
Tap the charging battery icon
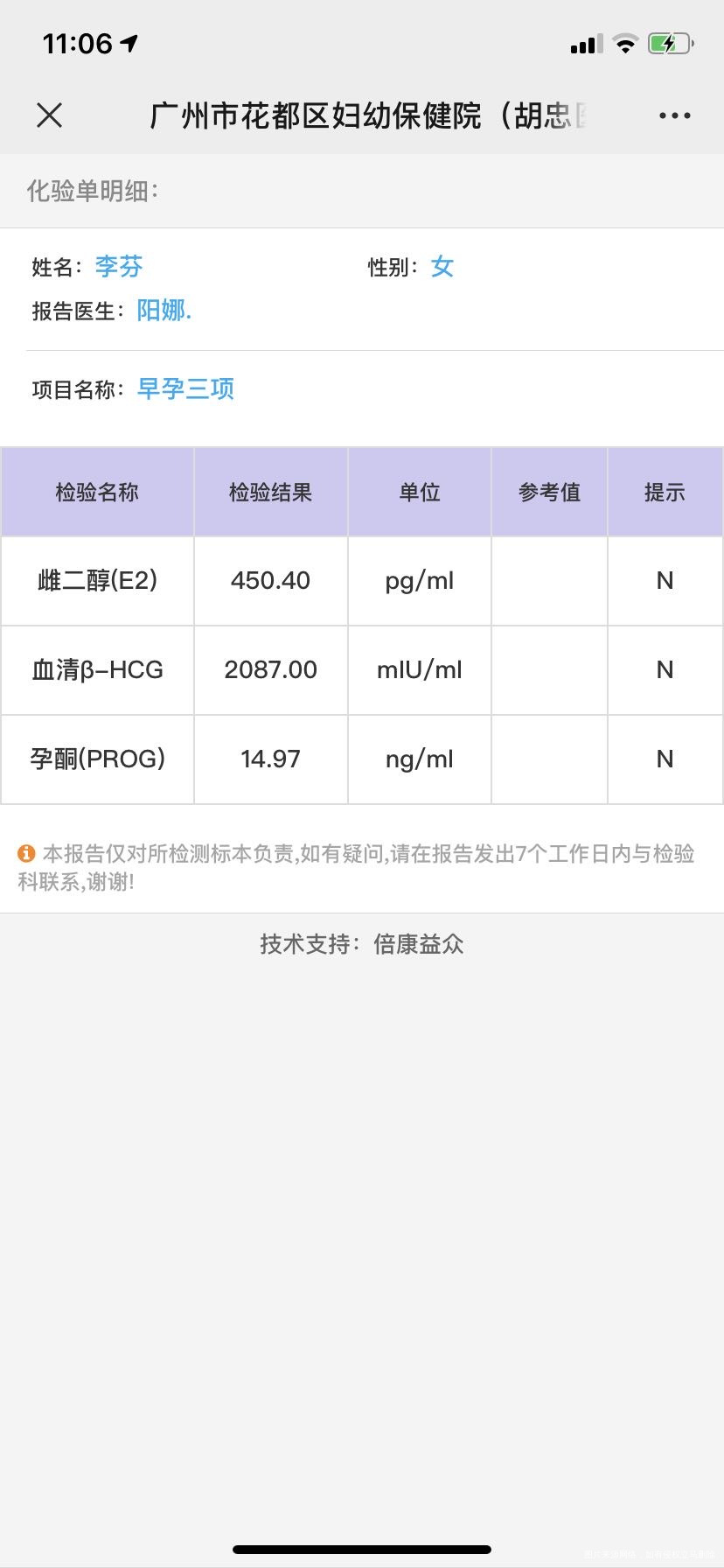tap(668, 41)
